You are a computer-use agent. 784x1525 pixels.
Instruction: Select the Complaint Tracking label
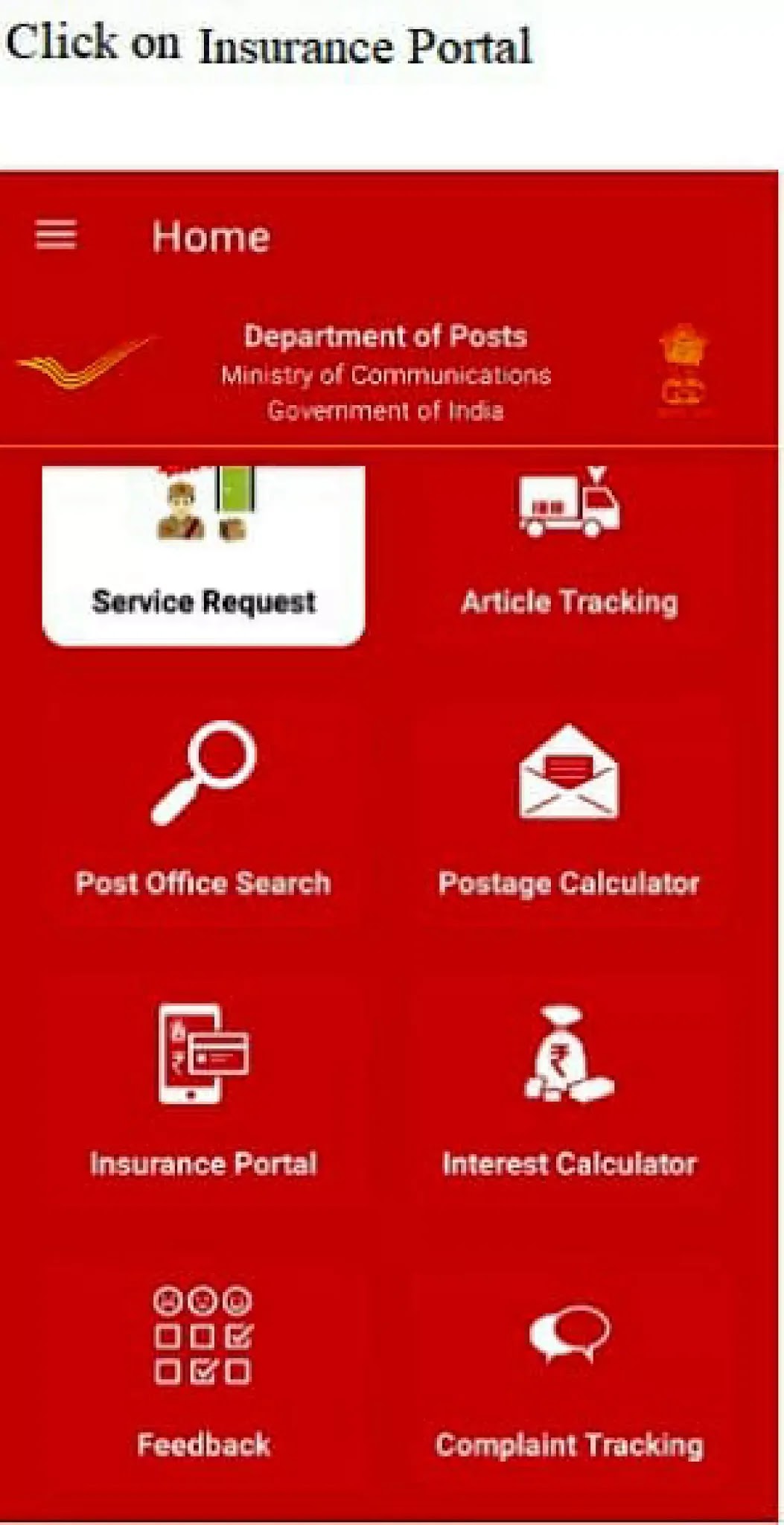click(x=570, y=1445)
